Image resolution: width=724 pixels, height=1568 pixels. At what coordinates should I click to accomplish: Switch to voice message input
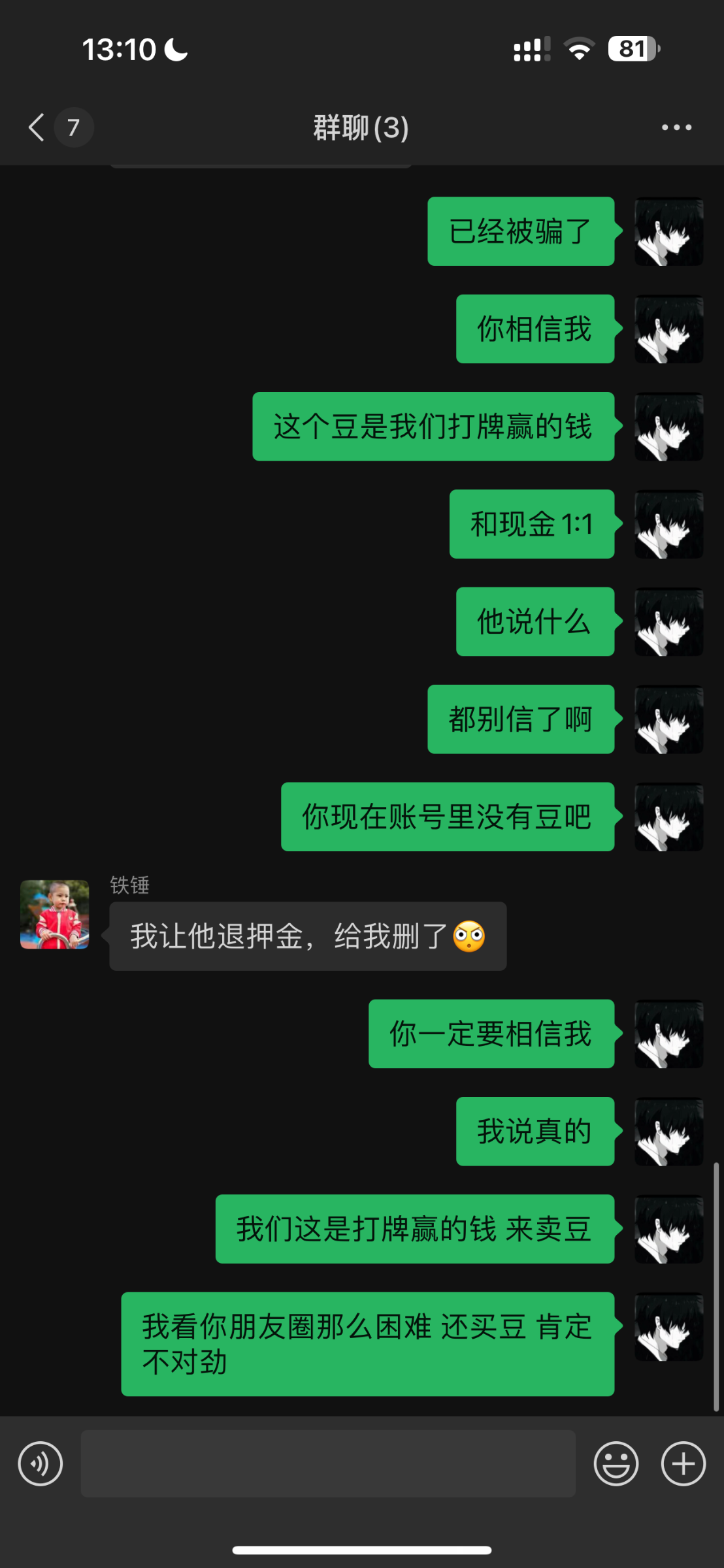pos(41,1463)
